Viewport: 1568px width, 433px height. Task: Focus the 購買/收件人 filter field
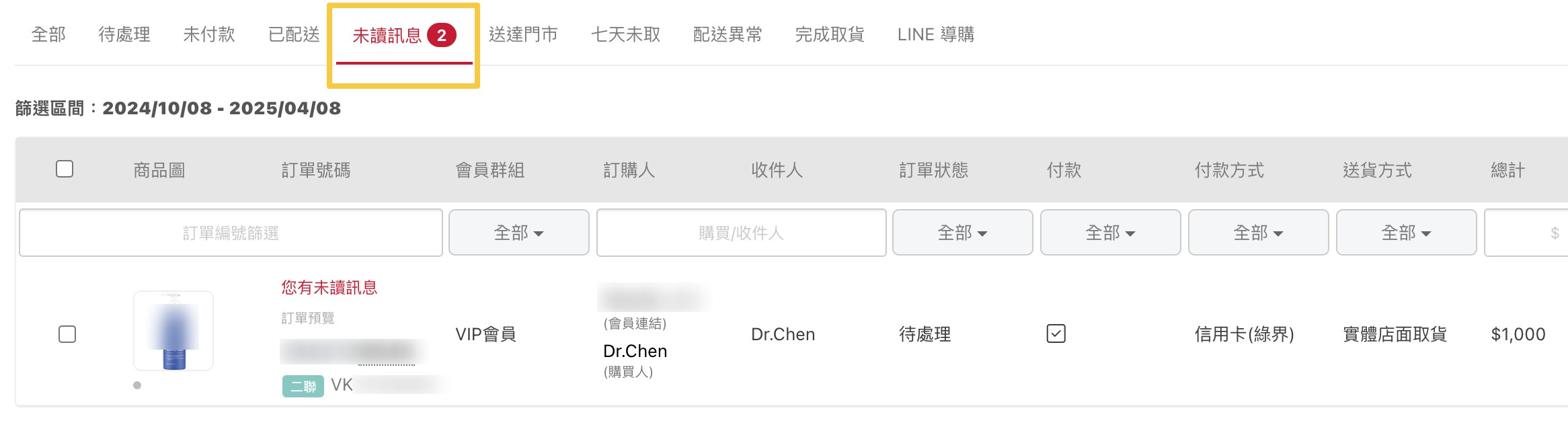[741, 233]
